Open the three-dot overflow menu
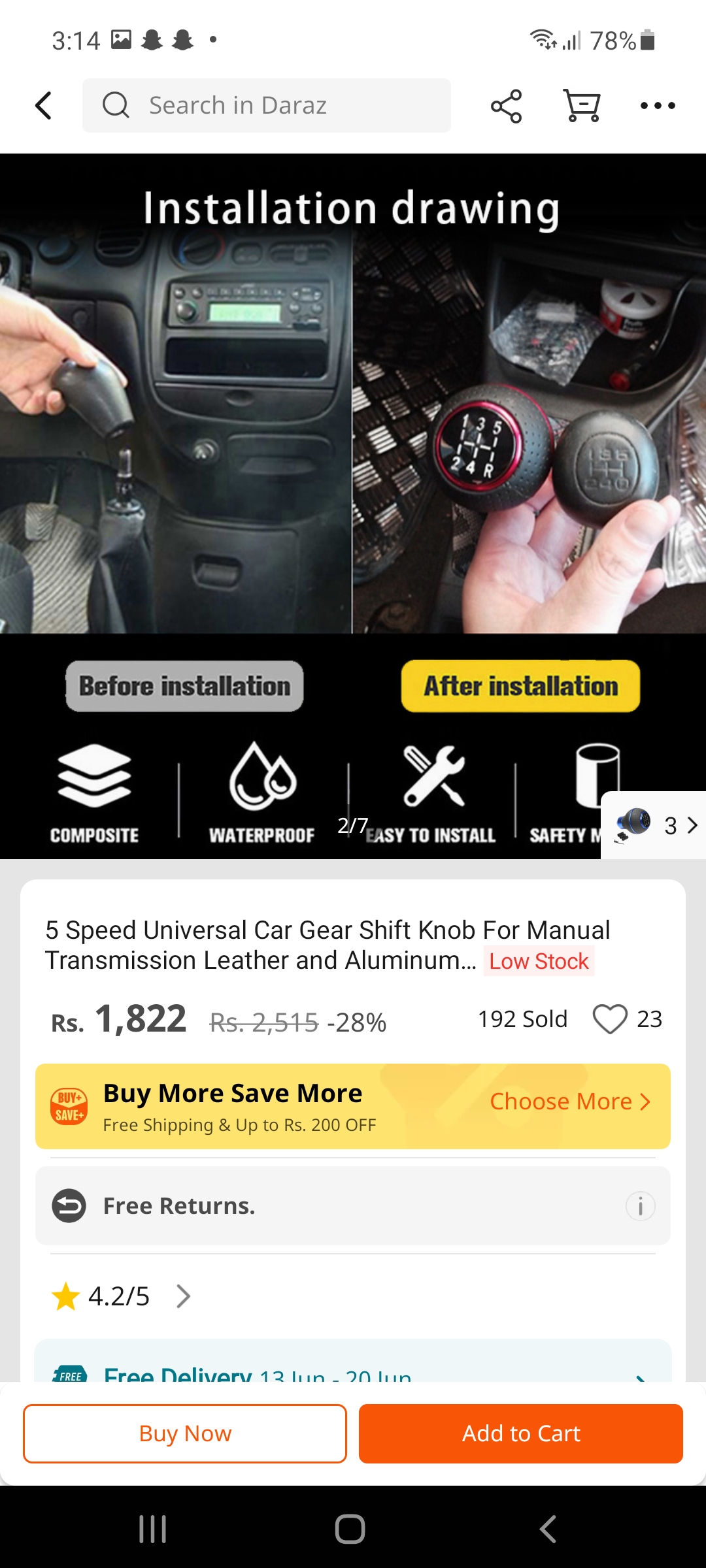This screenshot has height=1568, width=706. click(658, 106)
